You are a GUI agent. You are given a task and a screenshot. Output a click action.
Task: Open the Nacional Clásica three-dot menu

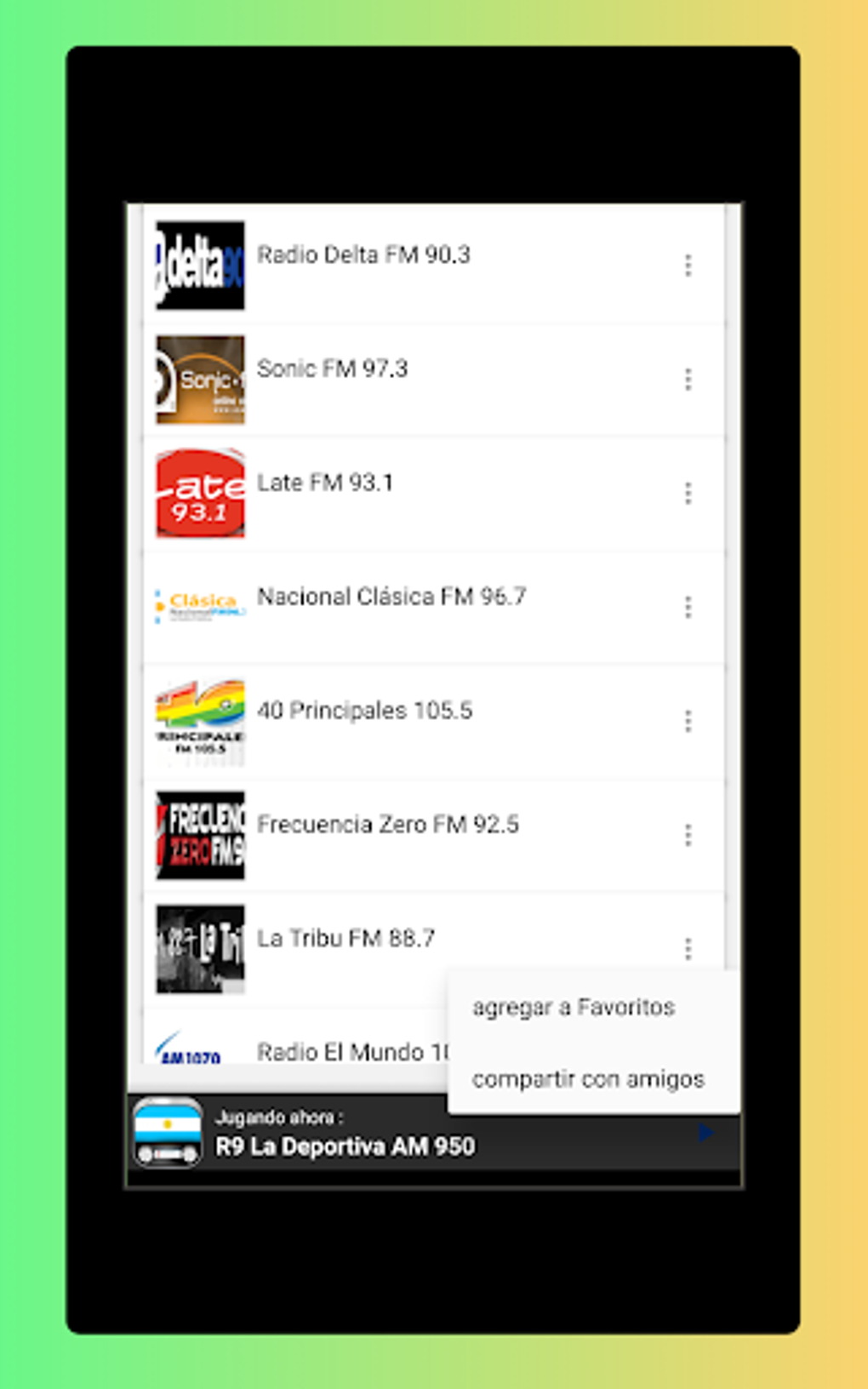point(689,606)
